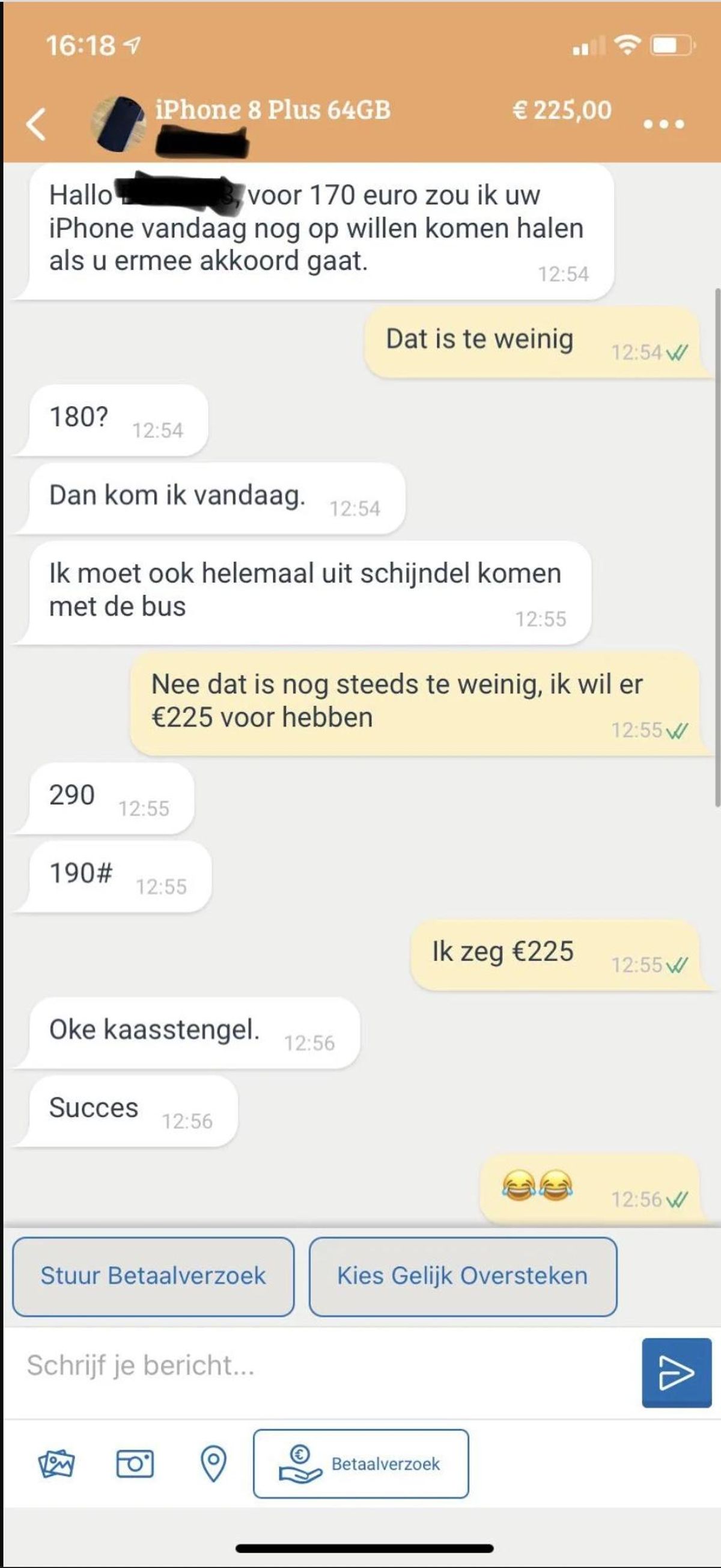The width and height of the screenshot is (721, 1568).
Task: Go back using the header arrow
Action: tap(37, 124)
